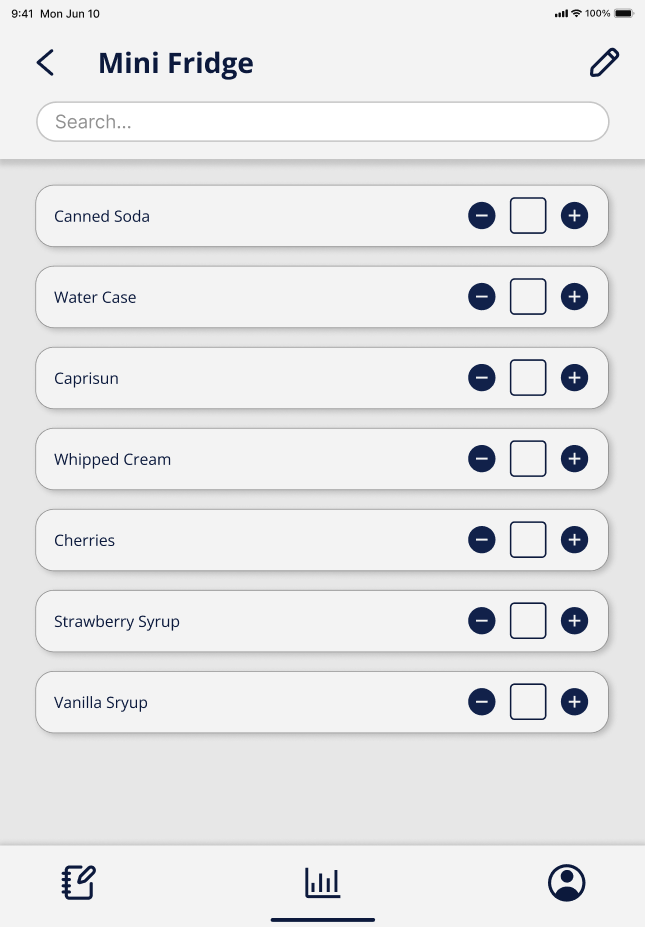The image size is (645, 927).
Task: Decrease Canned Soda quantity with minus
Action: pos(482,216)
